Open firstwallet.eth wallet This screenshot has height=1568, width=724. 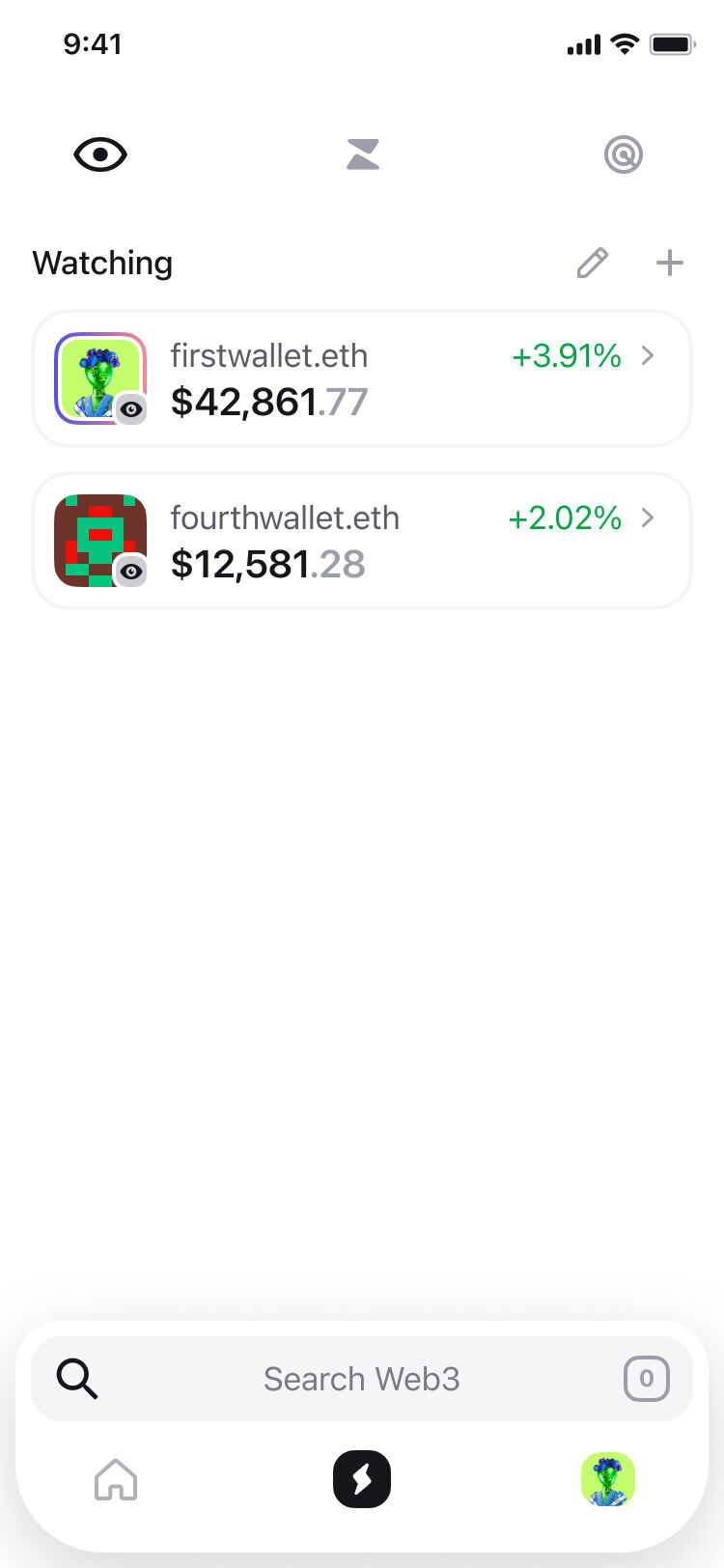[362, 378]
